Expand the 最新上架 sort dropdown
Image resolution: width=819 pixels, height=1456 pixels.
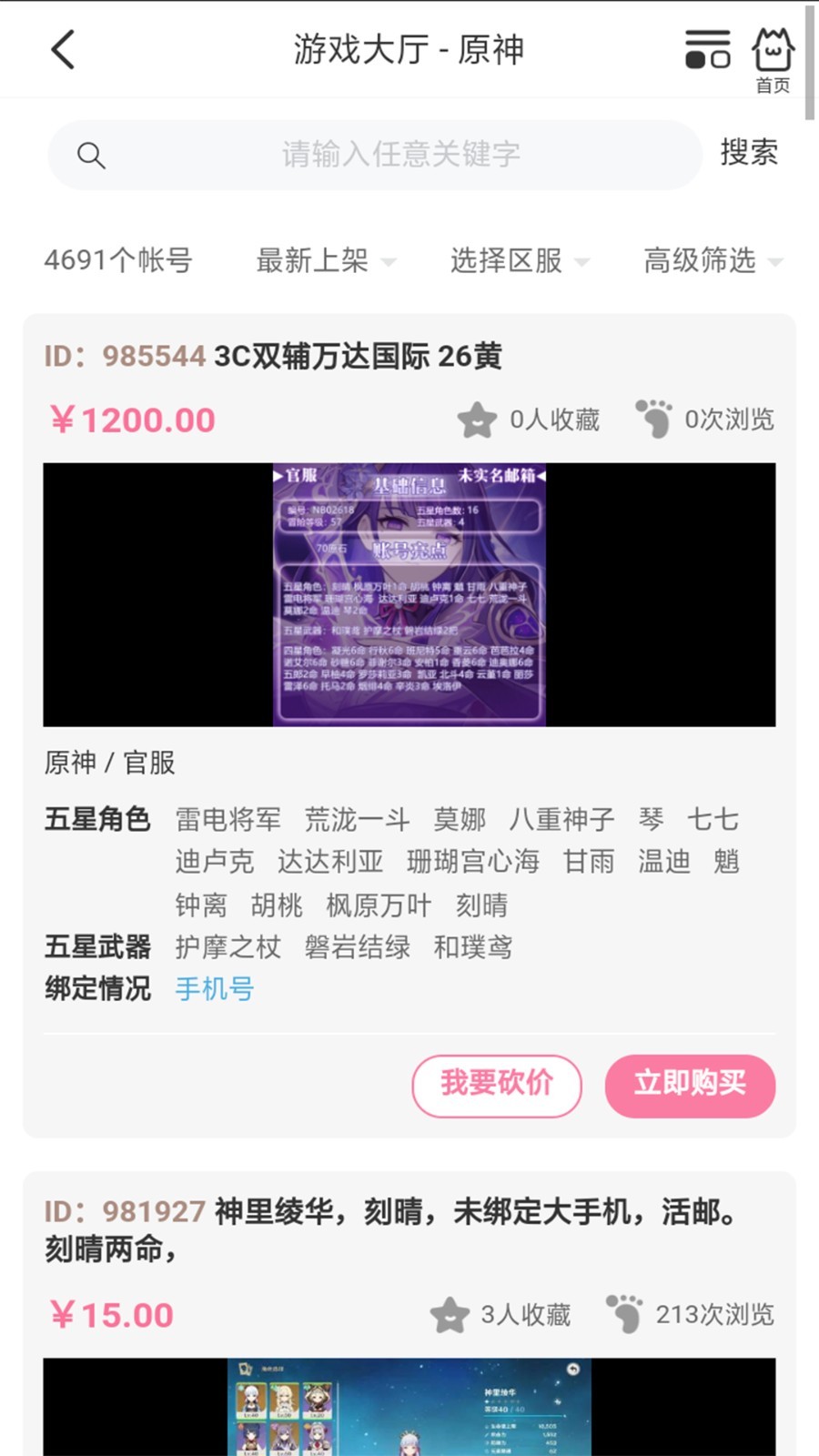[326, 261]
